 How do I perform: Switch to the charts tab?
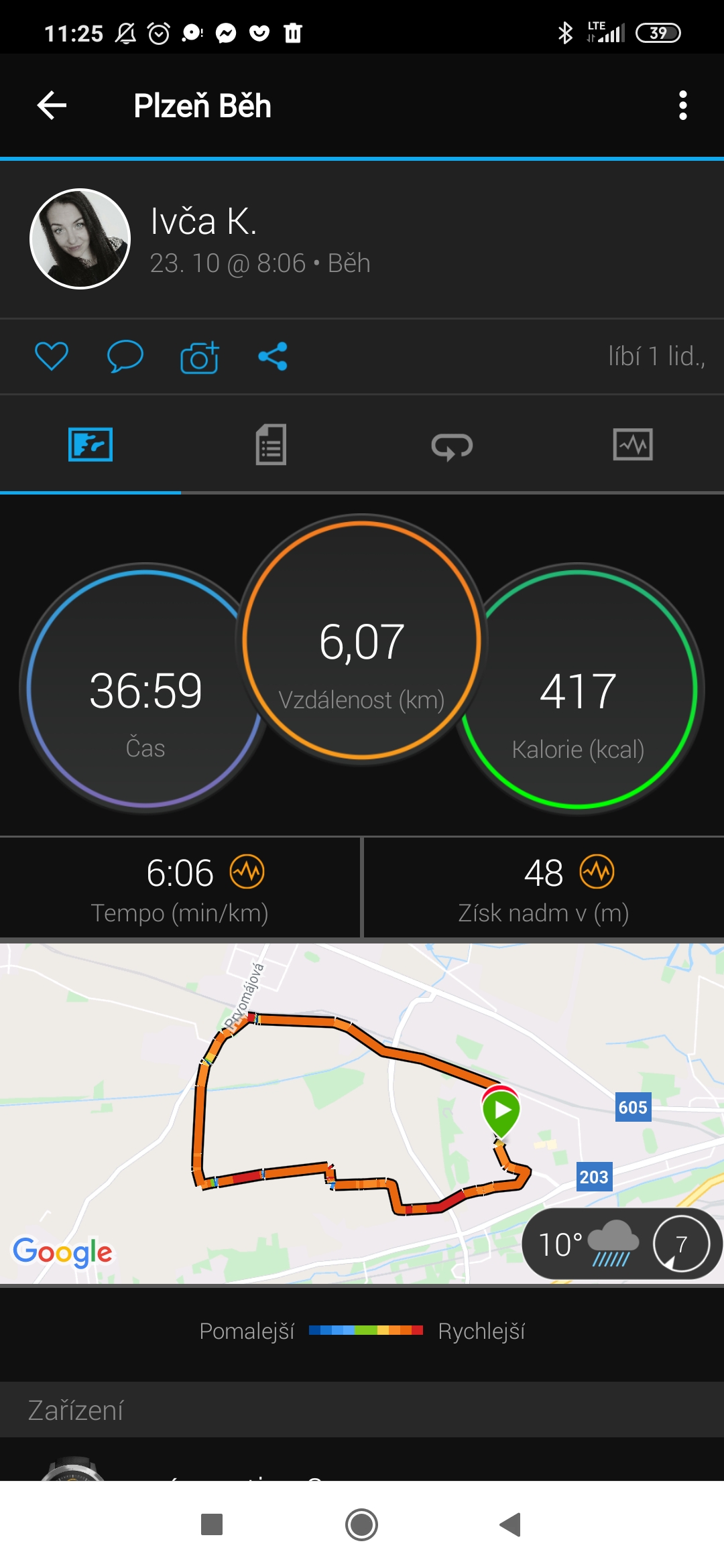coord(633,444)
